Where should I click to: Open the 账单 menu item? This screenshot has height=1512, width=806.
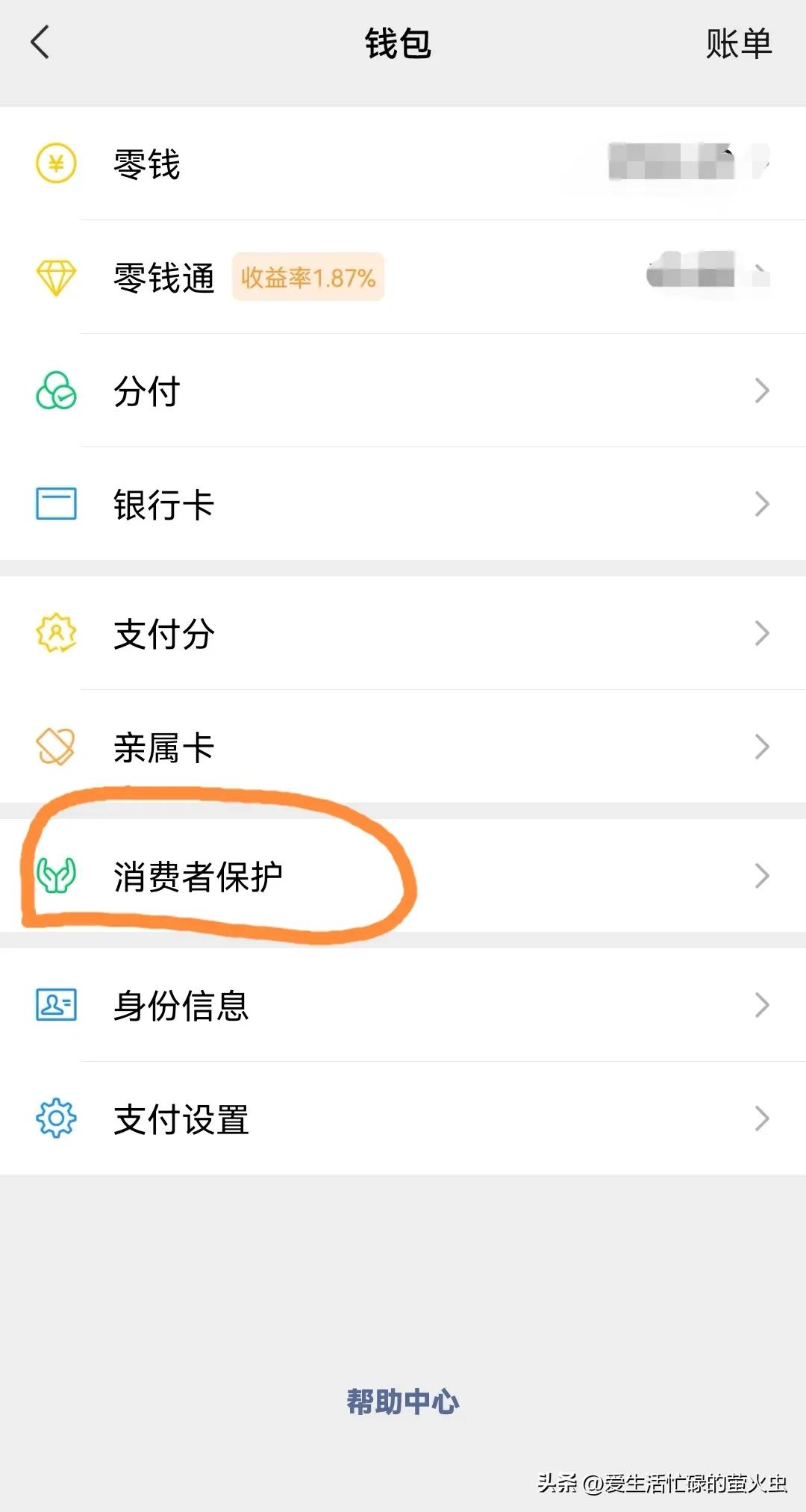pos(737,43)
